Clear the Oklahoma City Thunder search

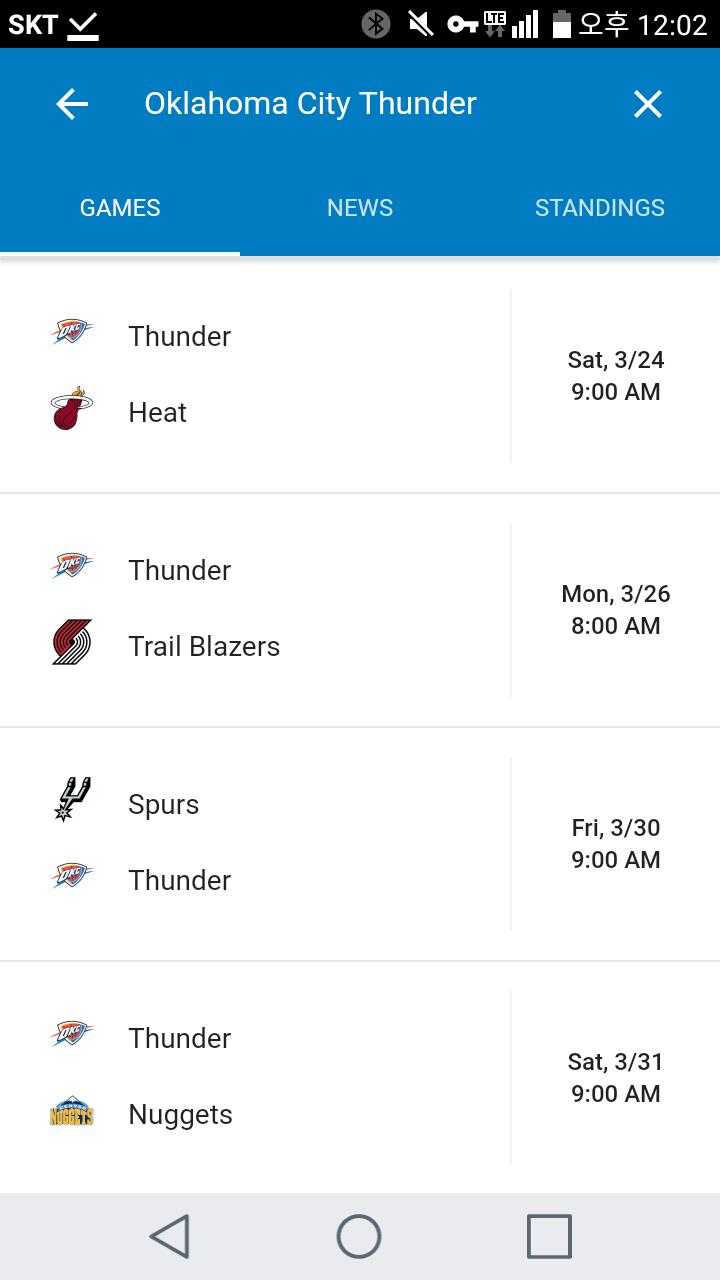point(647,104)
